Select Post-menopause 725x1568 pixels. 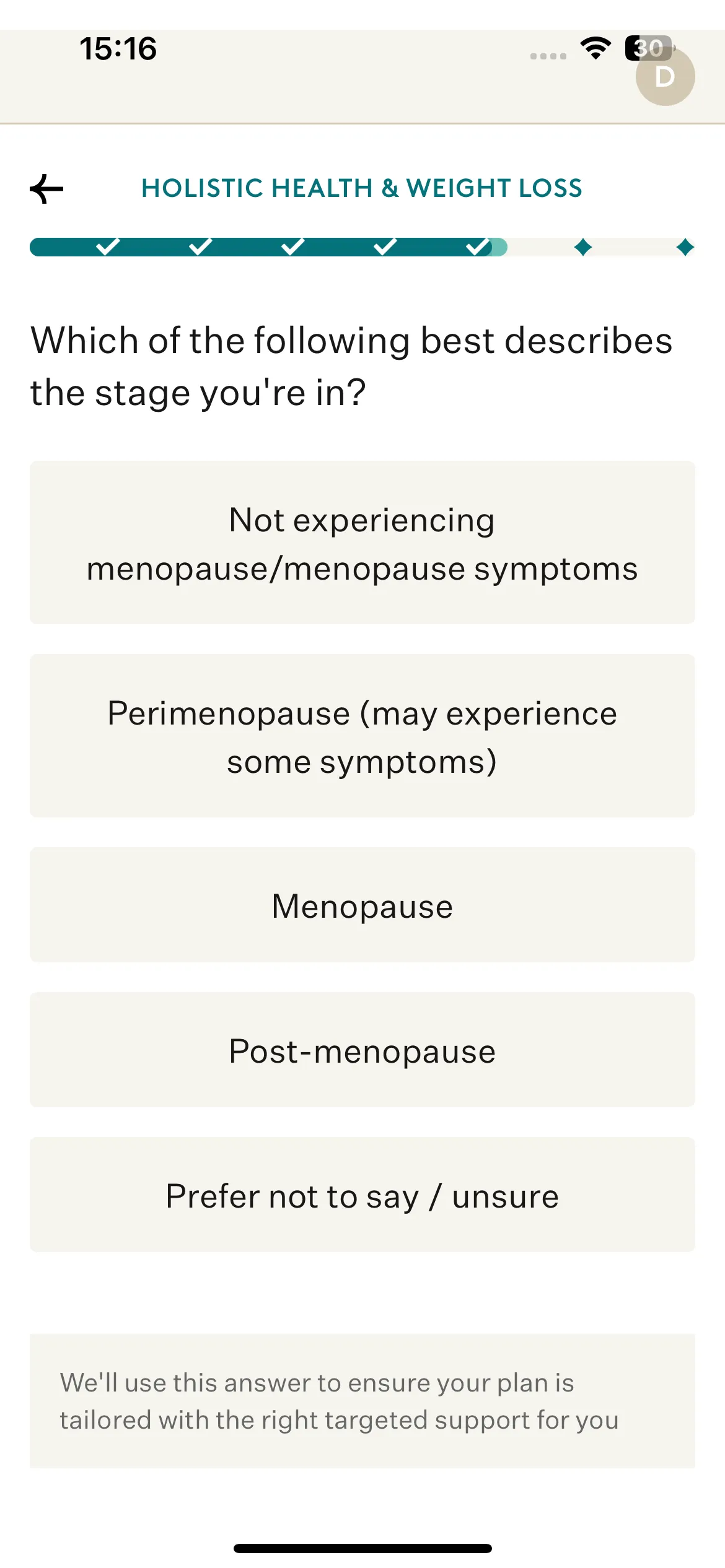coord(362,1050)
